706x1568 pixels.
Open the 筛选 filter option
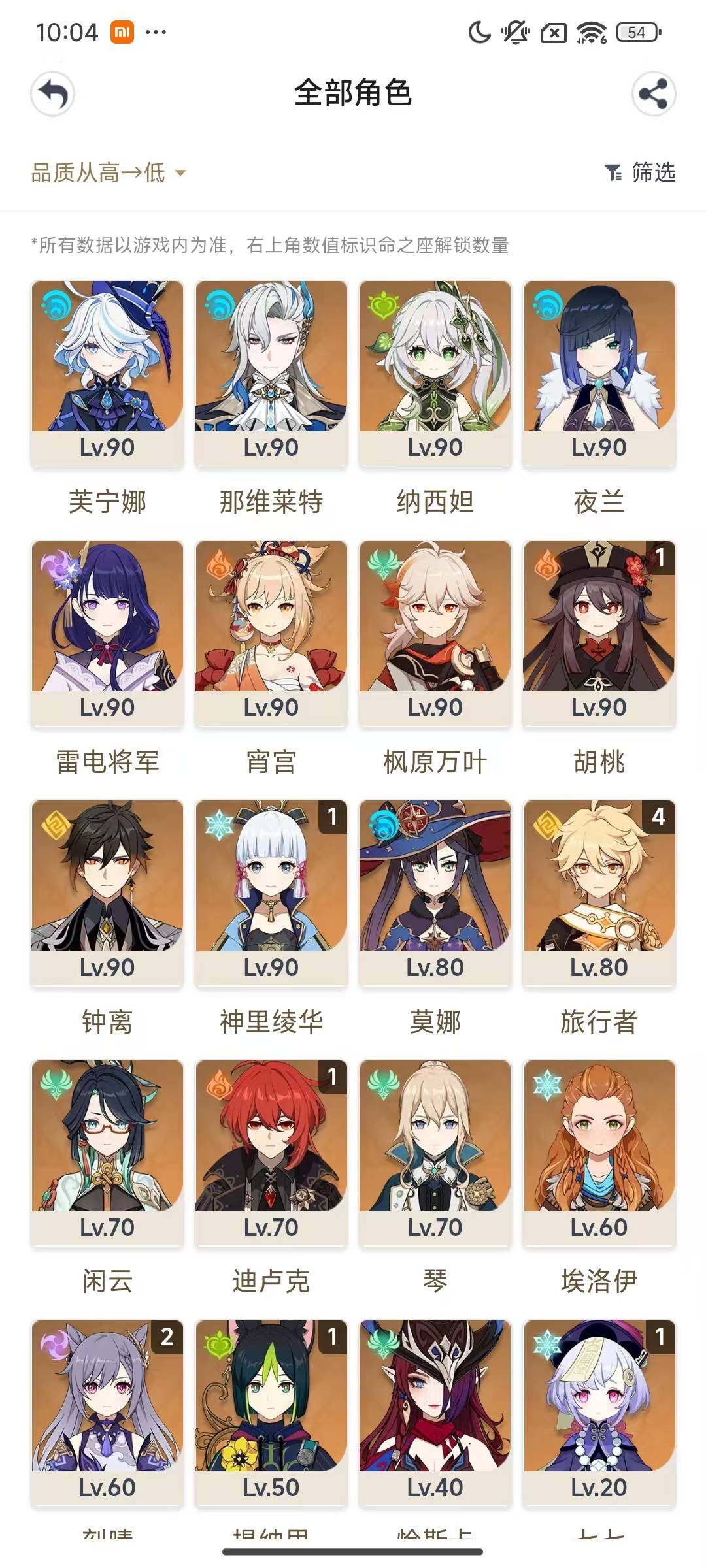click(x=640, y=172)
